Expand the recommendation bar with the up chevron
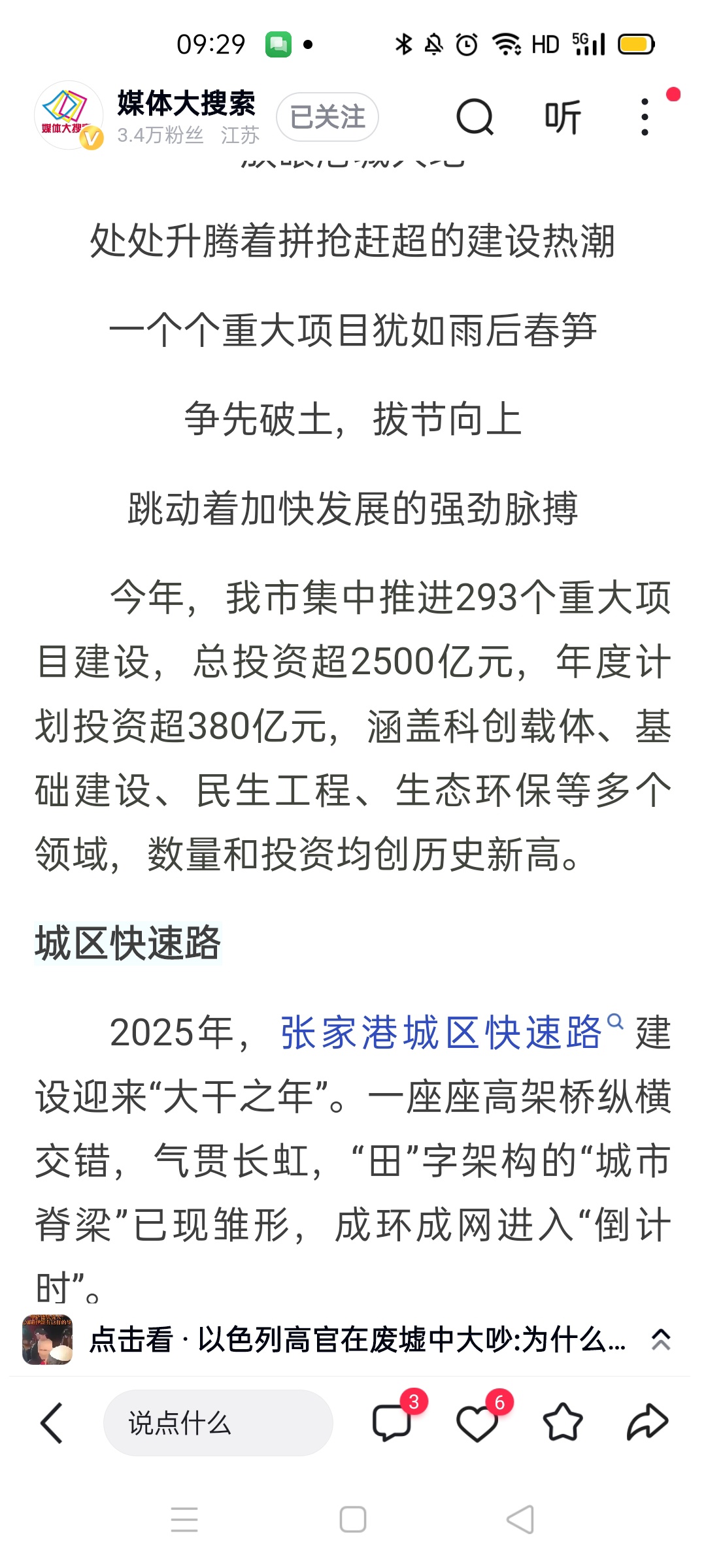706x1568 pixels. 661,1340
